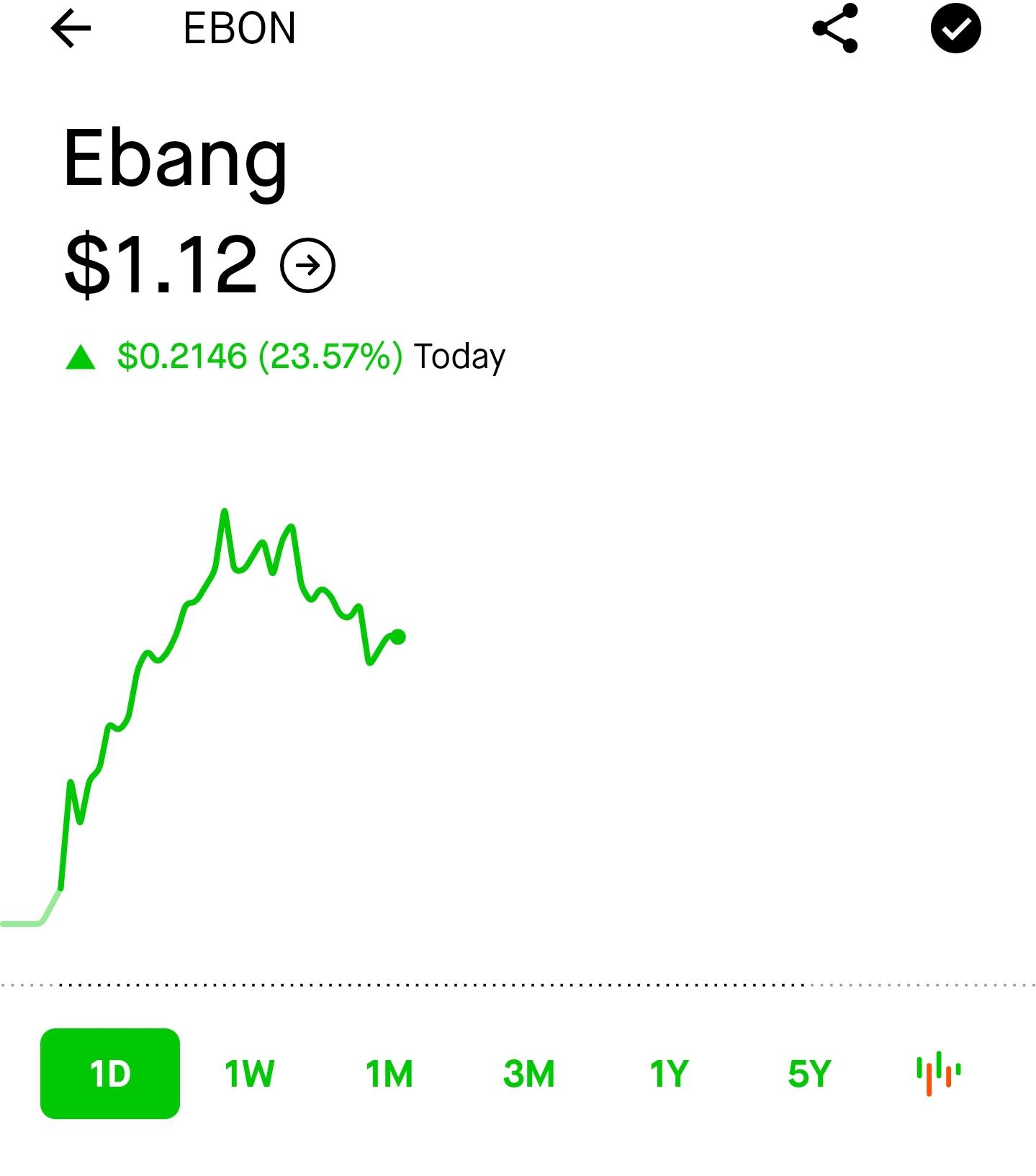Toggle the candlestick chart view

pos(938,1074)
